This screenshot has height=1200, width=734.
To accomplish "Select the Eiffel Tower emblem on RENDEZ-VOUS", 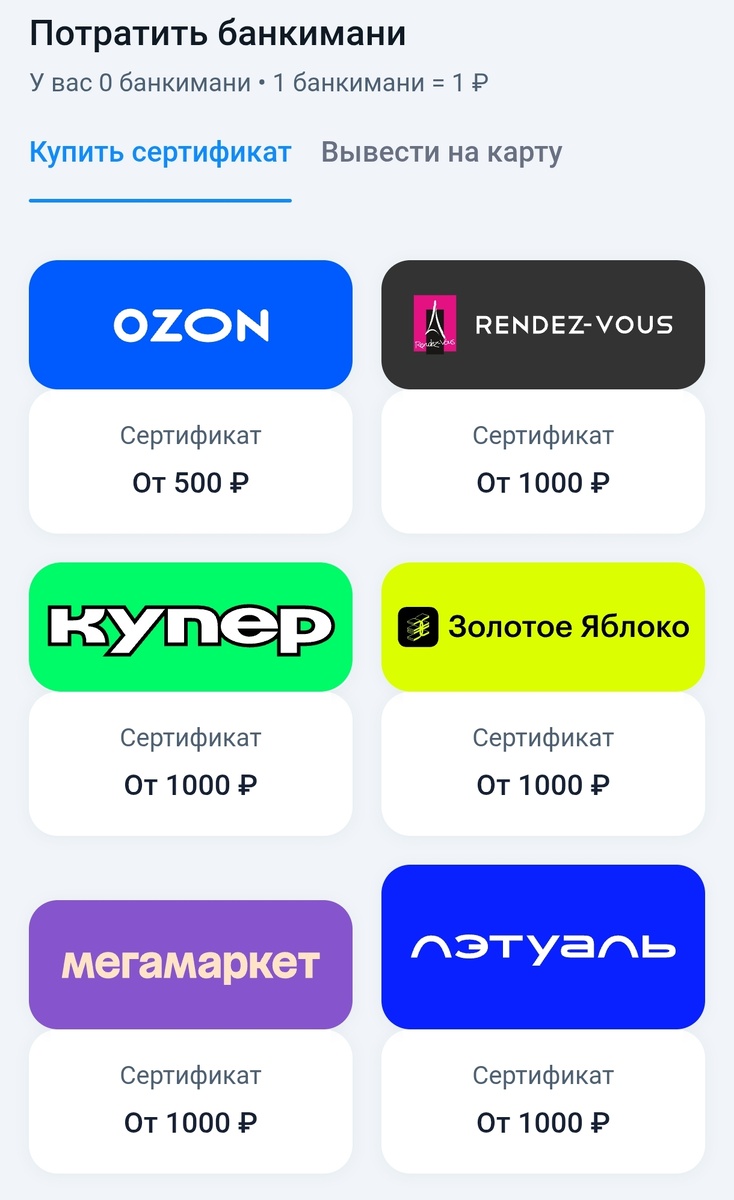I will 437,323.
